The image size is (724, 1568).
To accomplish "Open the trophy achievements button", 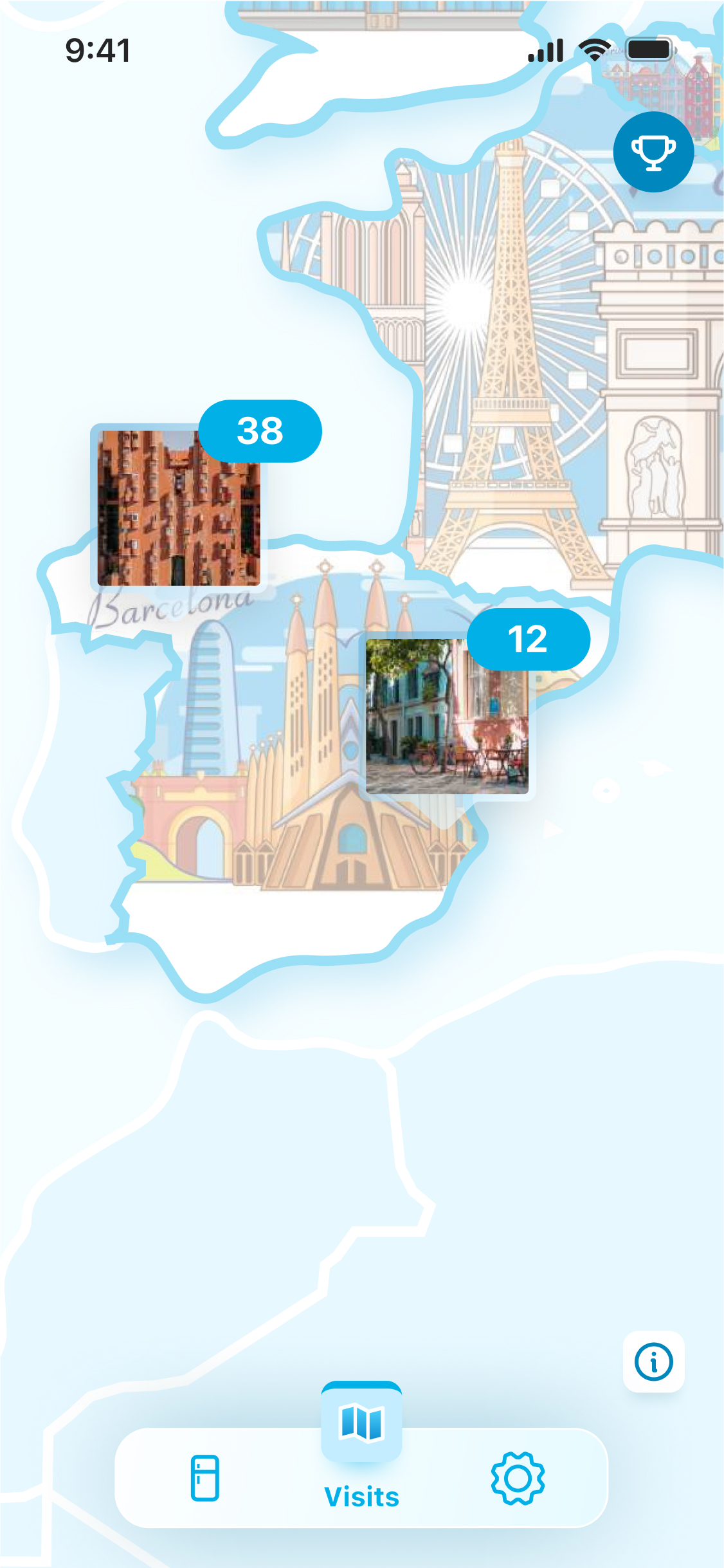I will 653,152.
